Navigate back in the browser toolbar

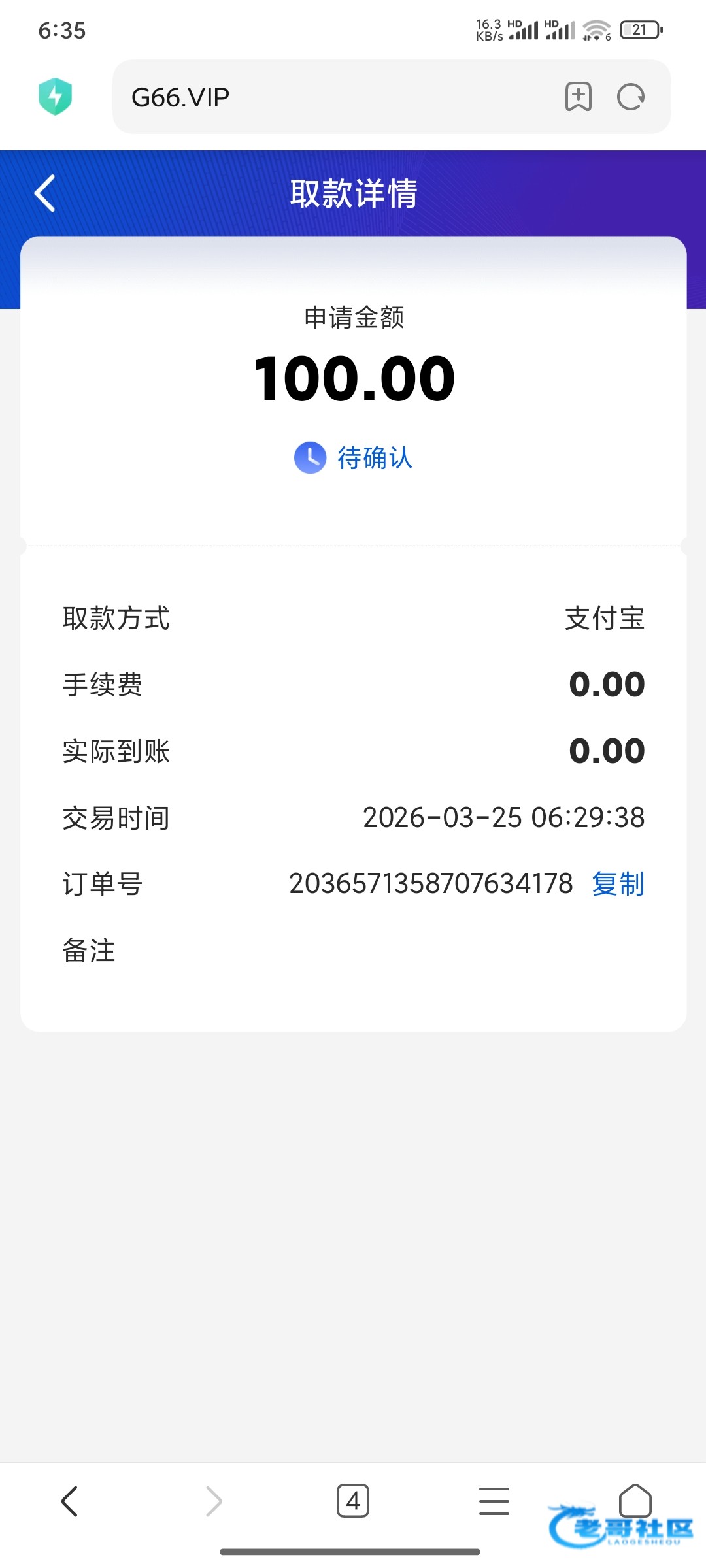click(x=70, y=1501)
